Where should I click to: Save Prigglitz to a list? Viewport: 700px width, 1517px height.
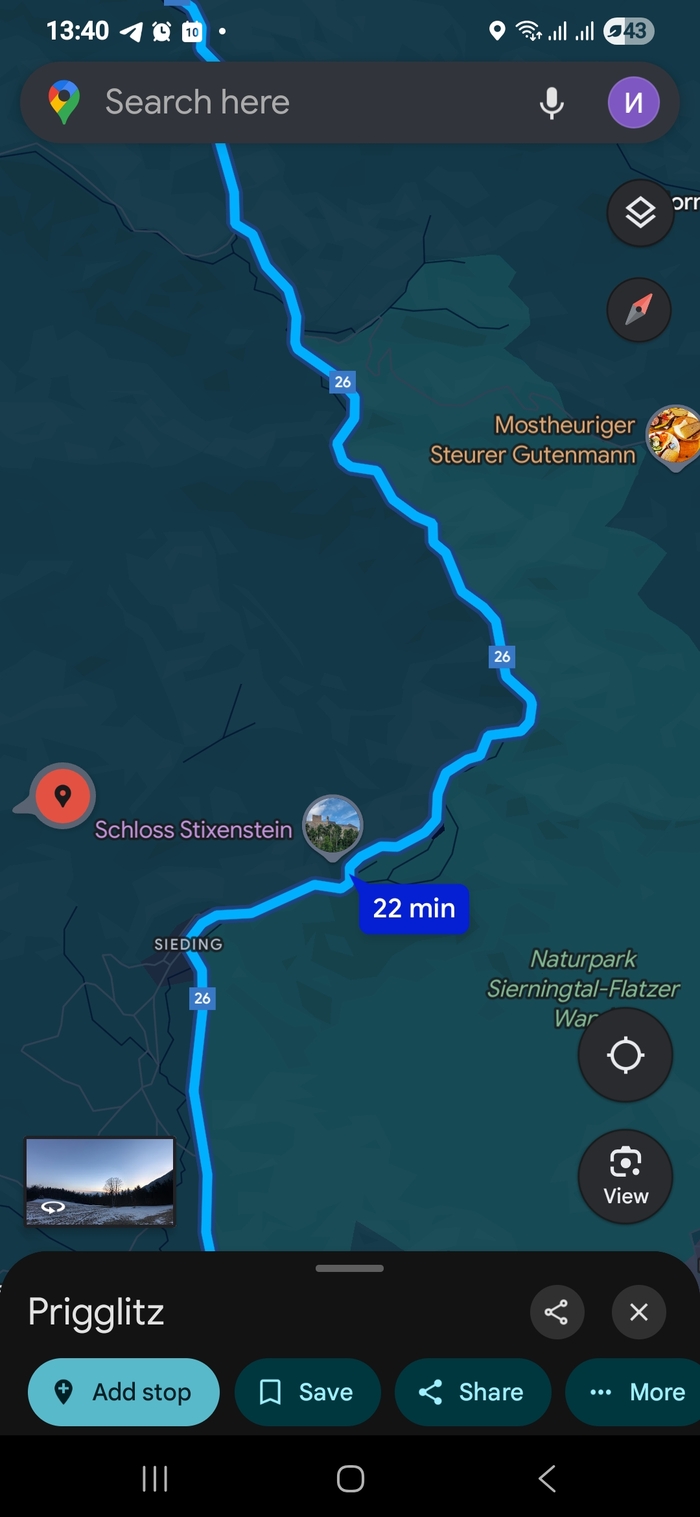[307, 1392]
